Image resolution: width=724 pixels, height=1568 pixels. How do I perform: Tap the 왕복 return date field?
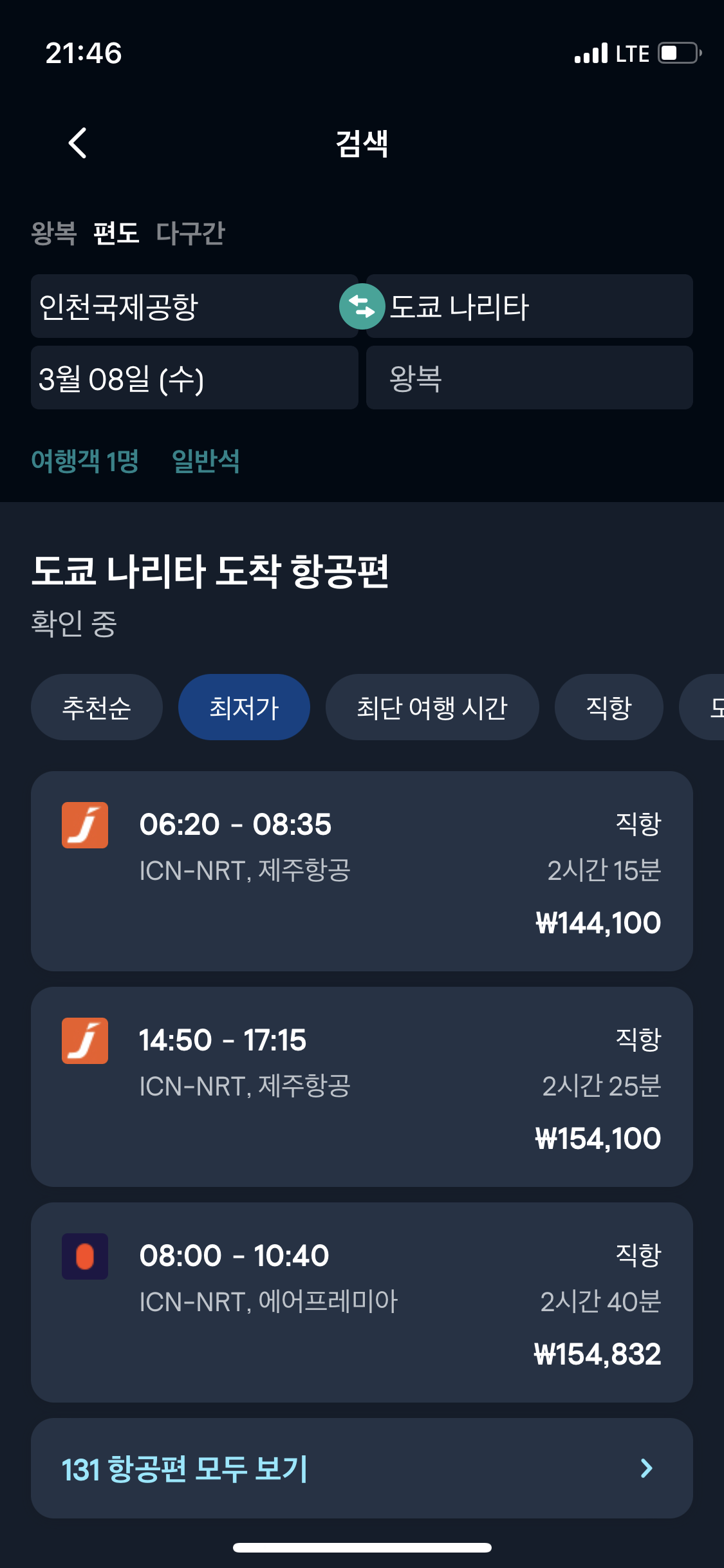point(530,378)
